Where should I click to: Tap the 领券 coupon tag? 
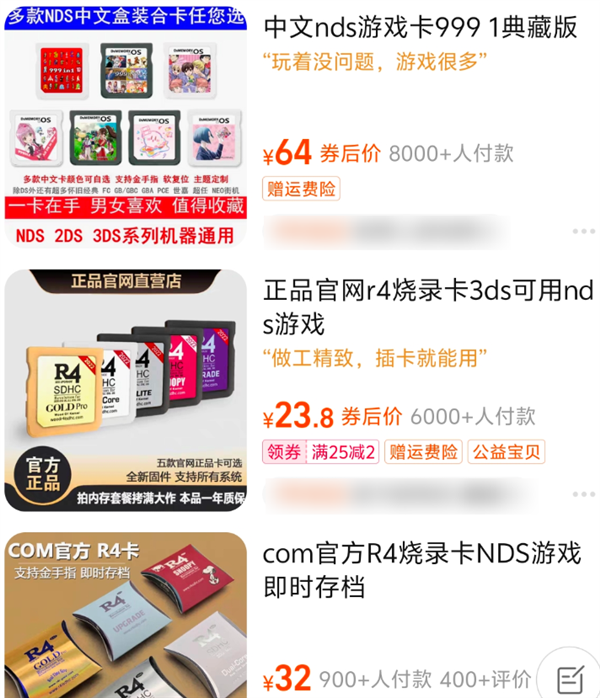click(x=282, y=452)
